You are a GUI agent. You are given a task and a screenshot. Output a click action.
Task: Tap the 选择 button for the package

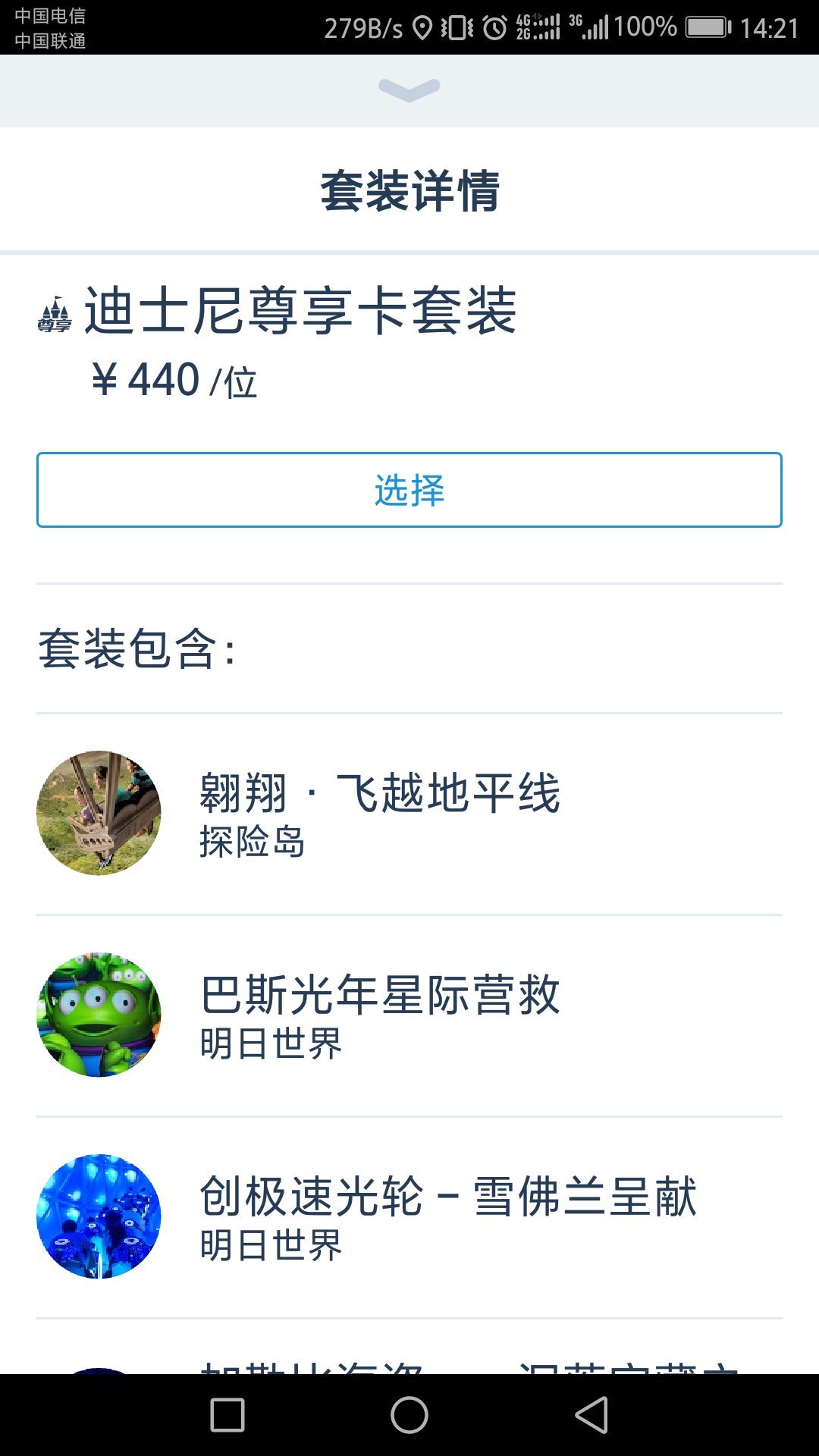point(409,490)
